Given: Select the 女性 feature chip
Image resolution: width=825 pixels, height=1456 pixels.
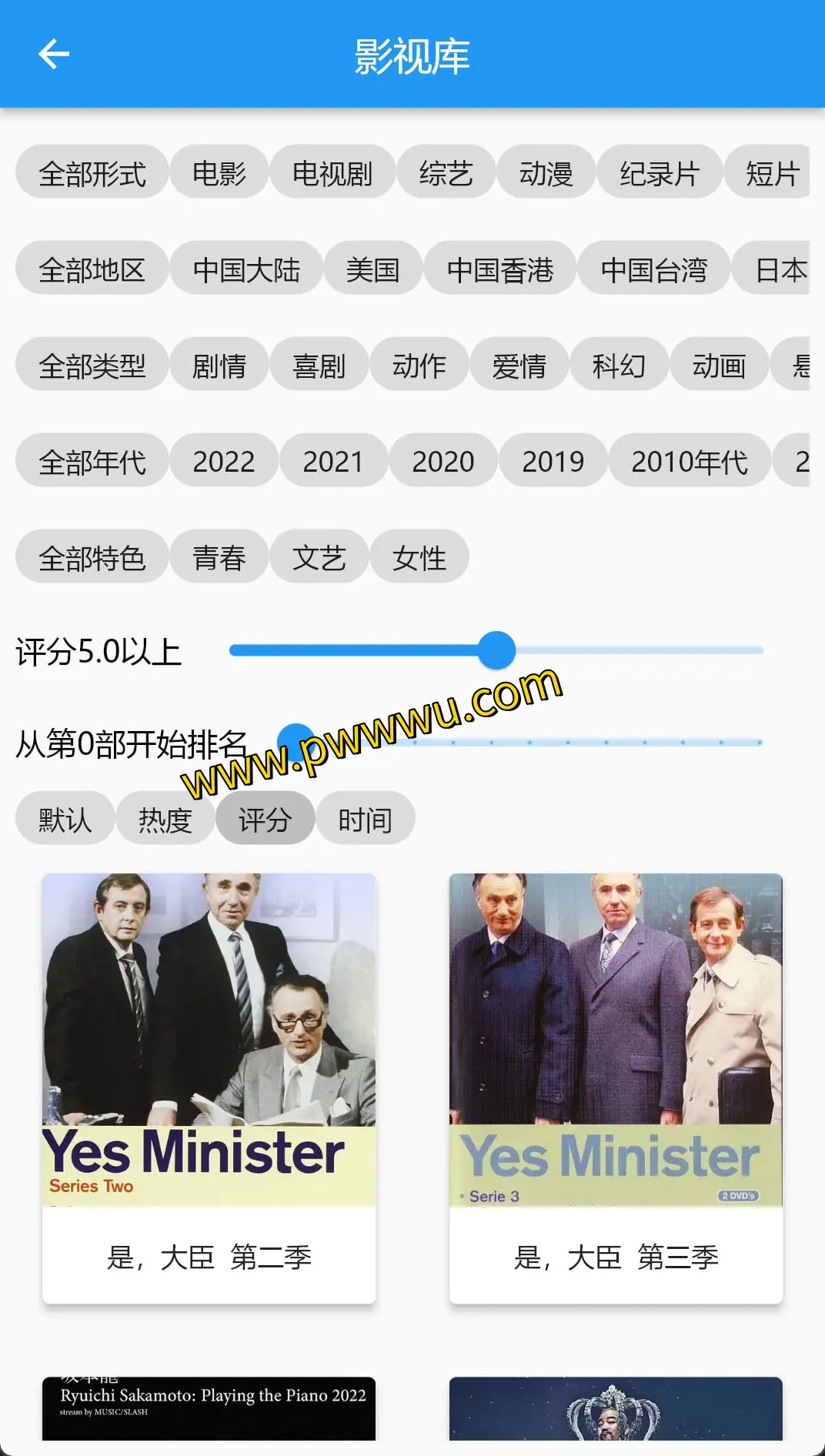Looking at the screenshot, I should click(419, 558).
